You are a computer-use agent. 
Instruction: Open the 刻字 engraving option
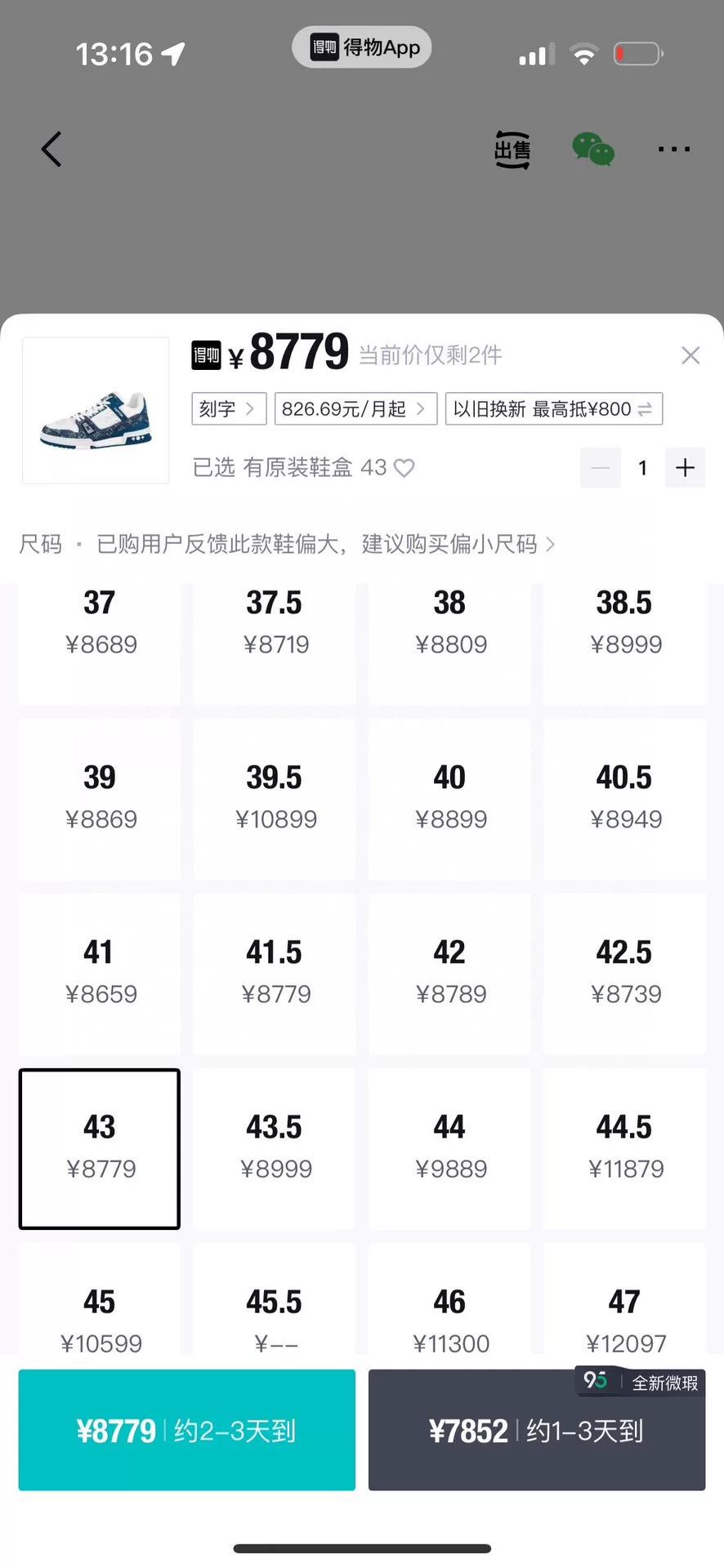[x=229, y=408]
